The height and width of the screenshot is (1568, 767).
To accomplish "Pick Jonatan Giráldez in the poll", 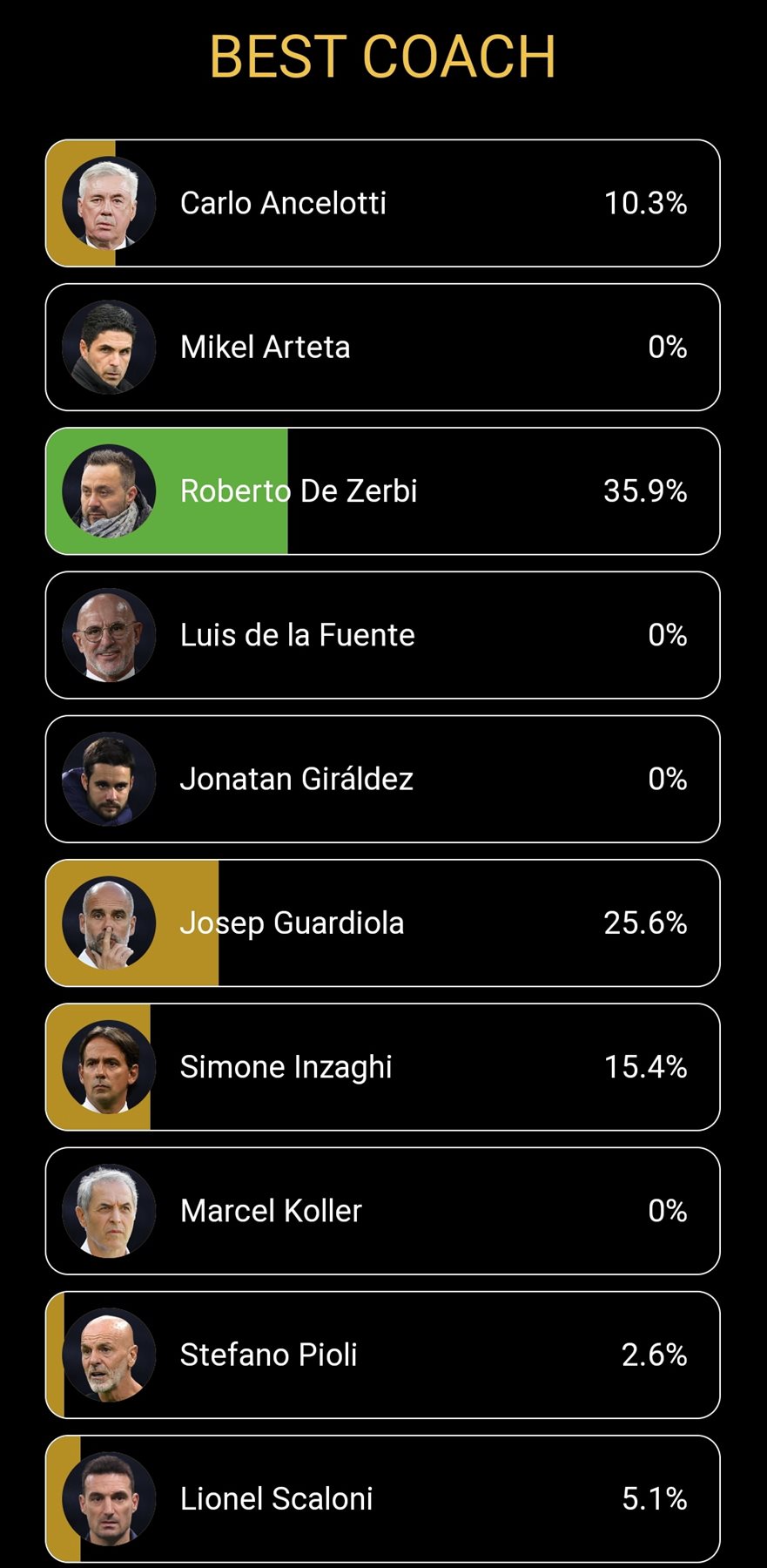I will pyautogui.click(x=382, y=779).
